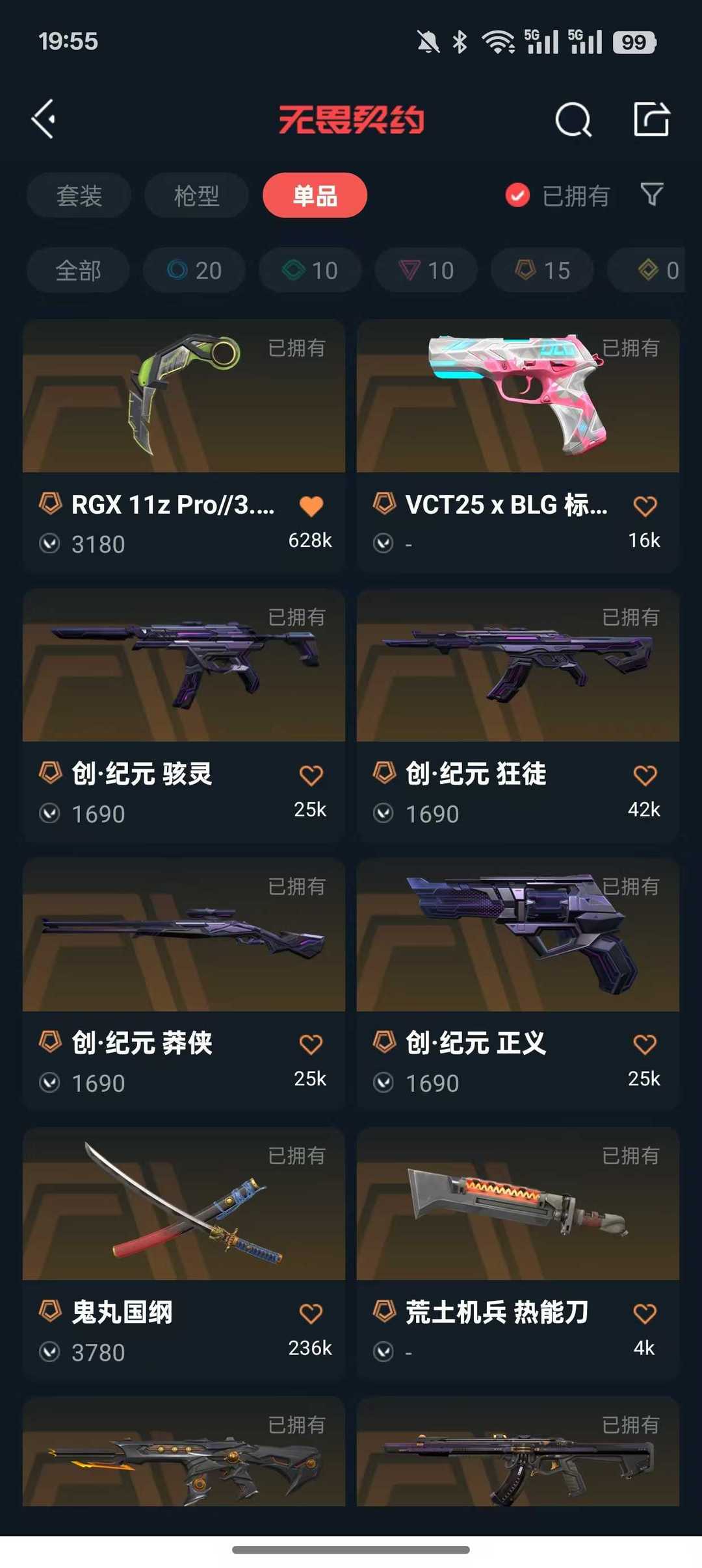702x1568 pixels.
Task: Filter by the orange tier chip showing 15
Action: tap(542, 270)
